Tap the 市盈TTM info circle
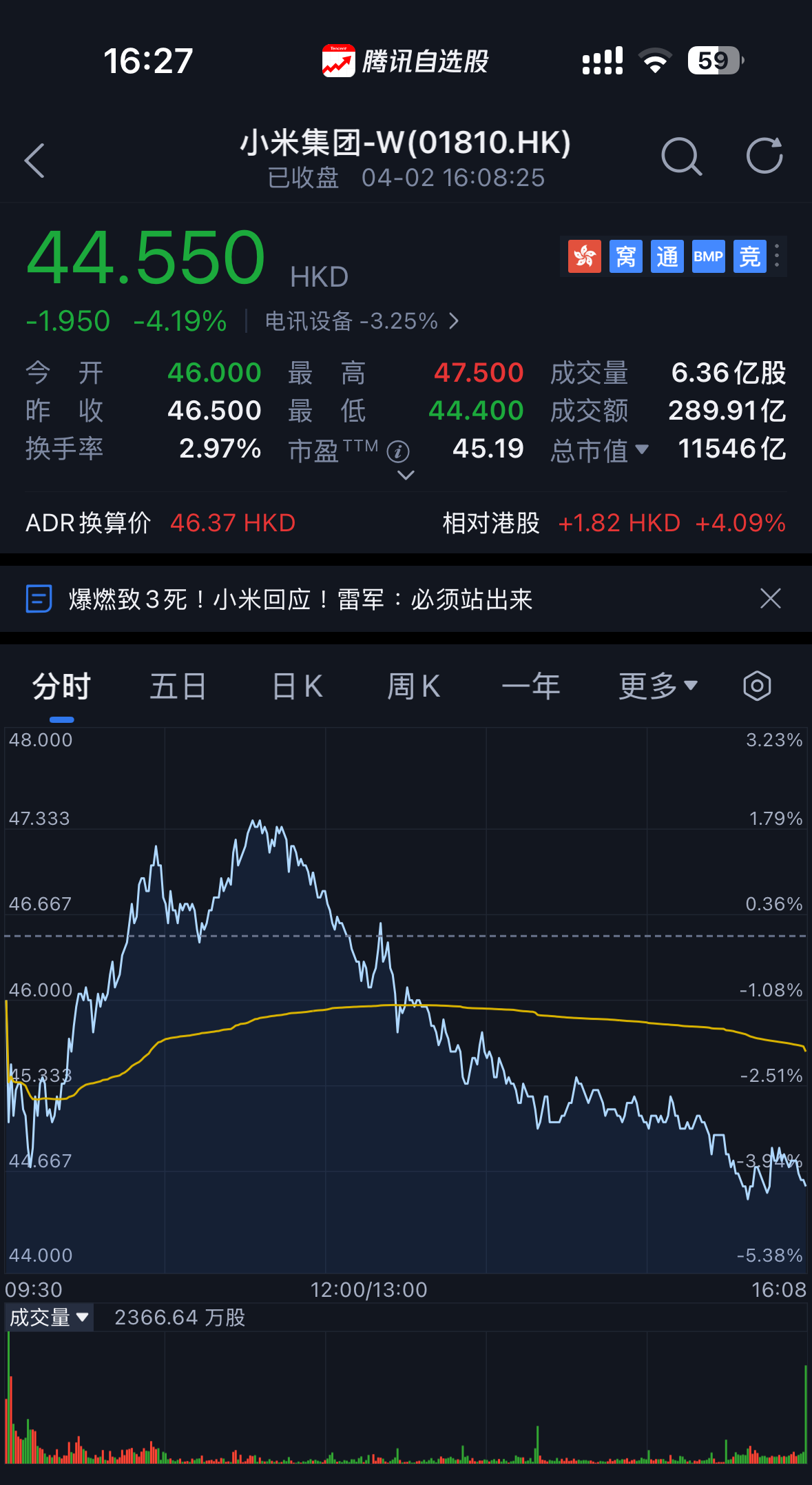Screen dimensions: 812x1485 click(397, 451)
